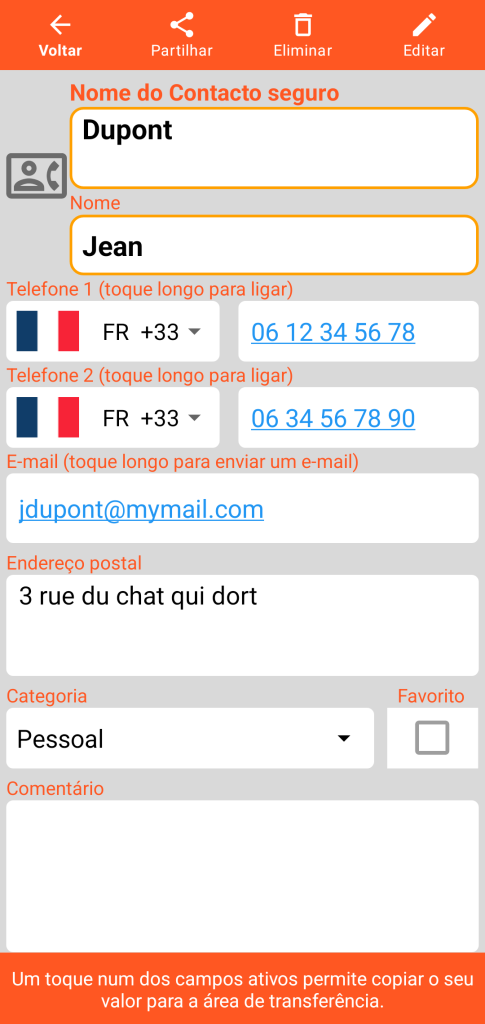Open Editar to modify the contact
This screenshot has width=485, height=1024.
[424, 36]
